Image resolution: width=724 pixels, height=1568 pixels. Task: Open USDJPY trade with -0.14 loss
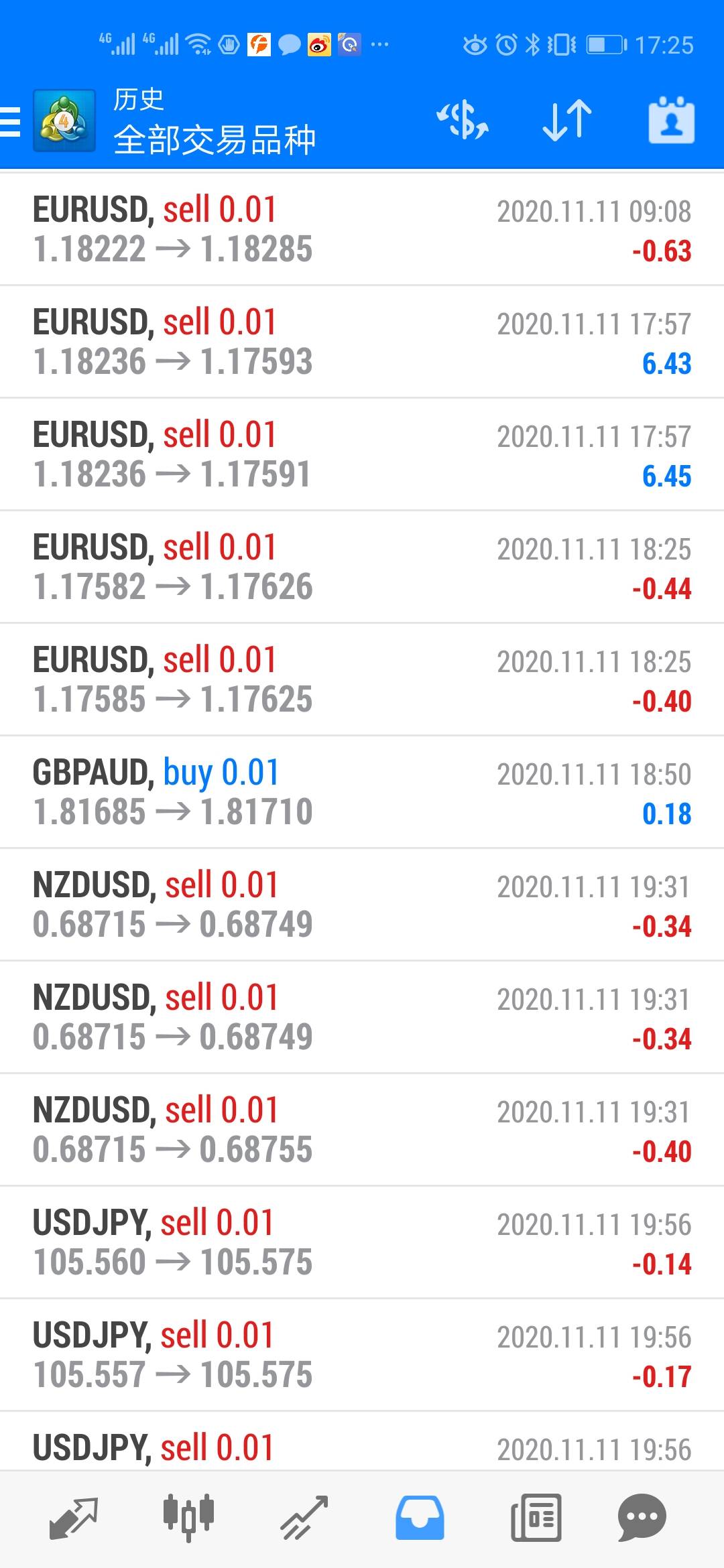[362, 1242]
